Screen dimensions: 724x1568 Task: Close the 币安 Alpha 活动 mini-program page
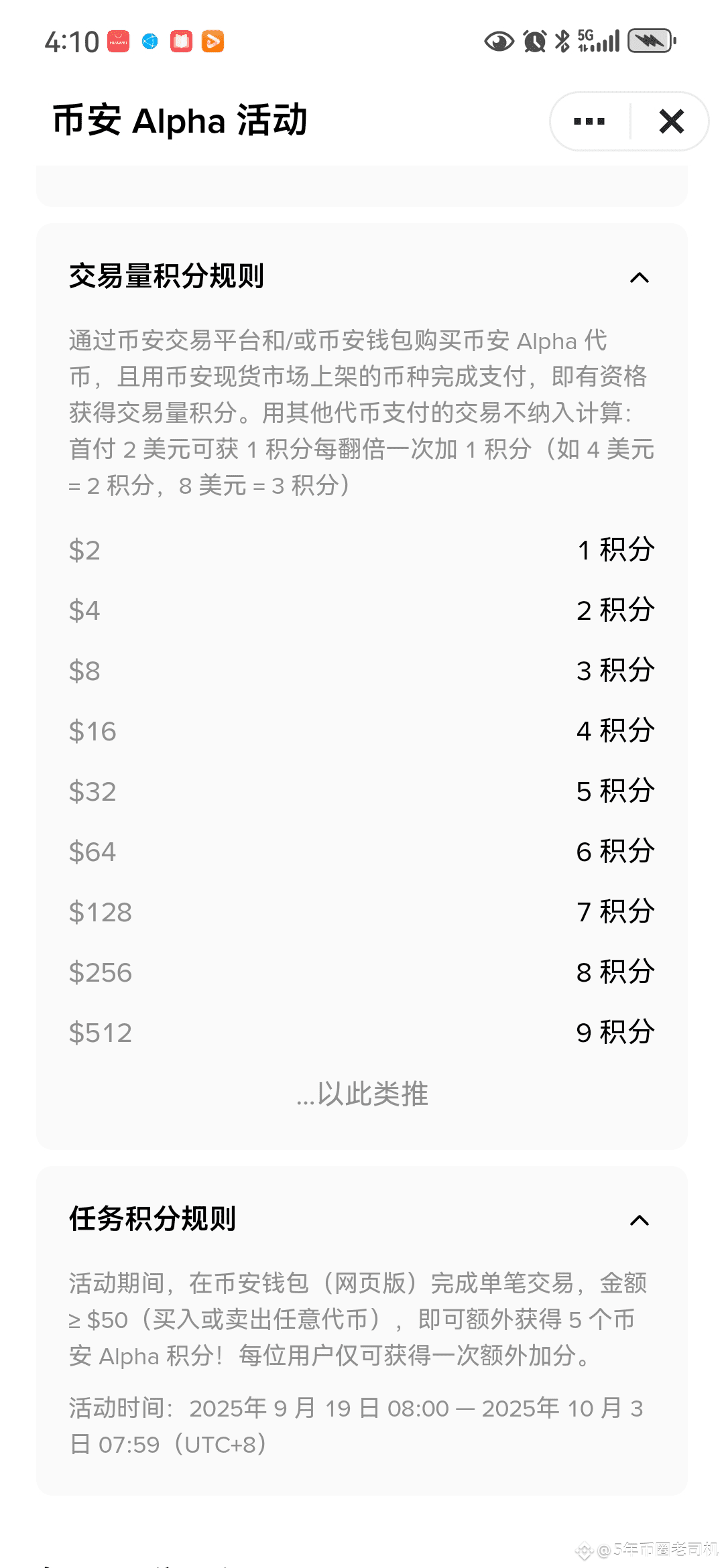click(x=671, y=121)
